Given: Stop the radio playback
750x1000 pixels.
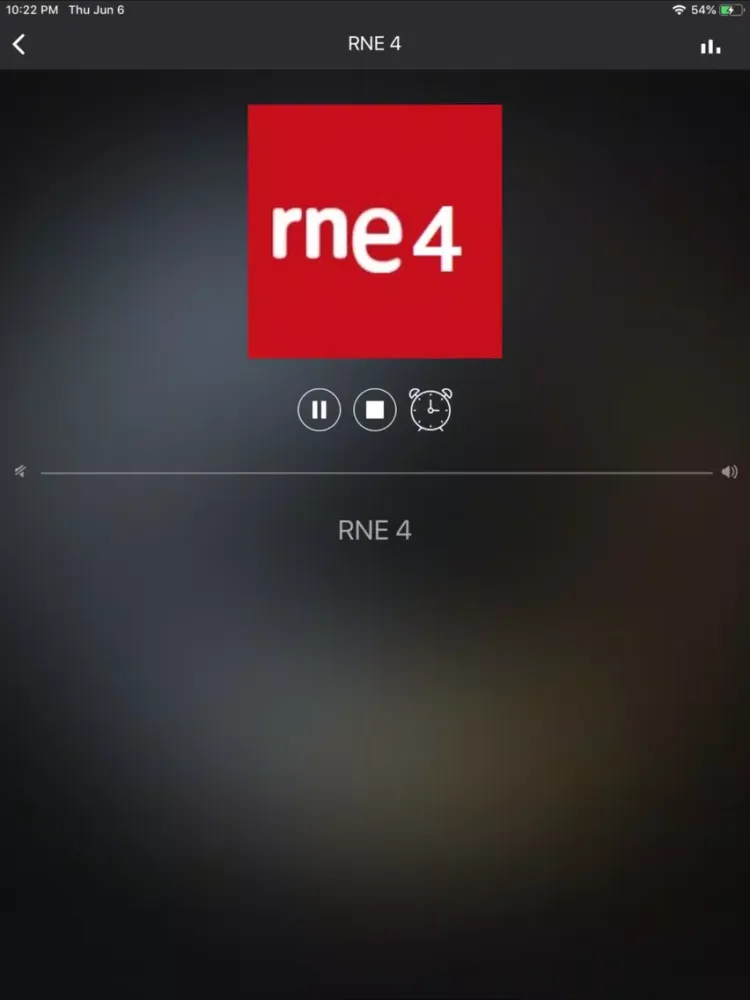Looking at the screenshot, I should coord(375,410).
